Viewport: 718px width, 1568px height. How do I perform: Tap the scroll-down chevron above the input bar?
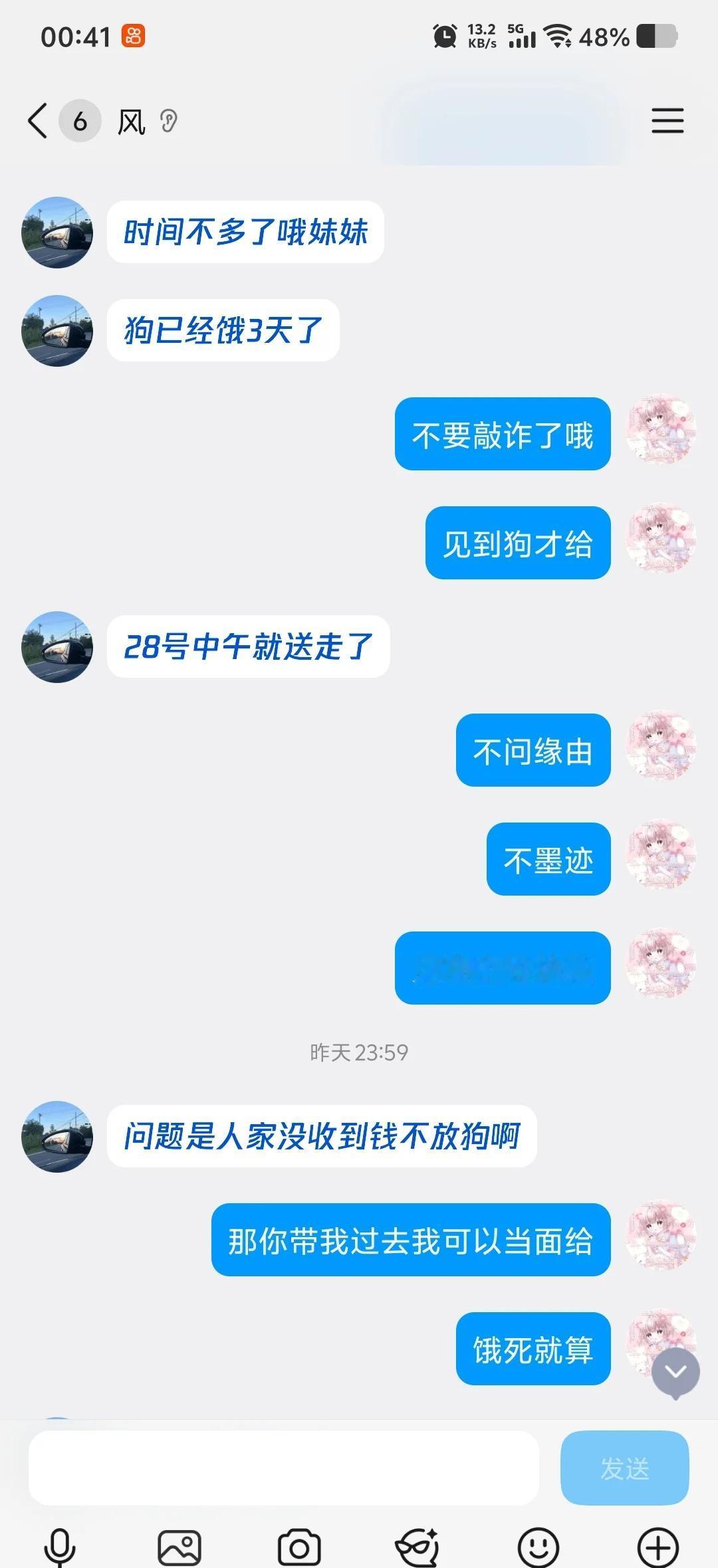click(676, 1371)
